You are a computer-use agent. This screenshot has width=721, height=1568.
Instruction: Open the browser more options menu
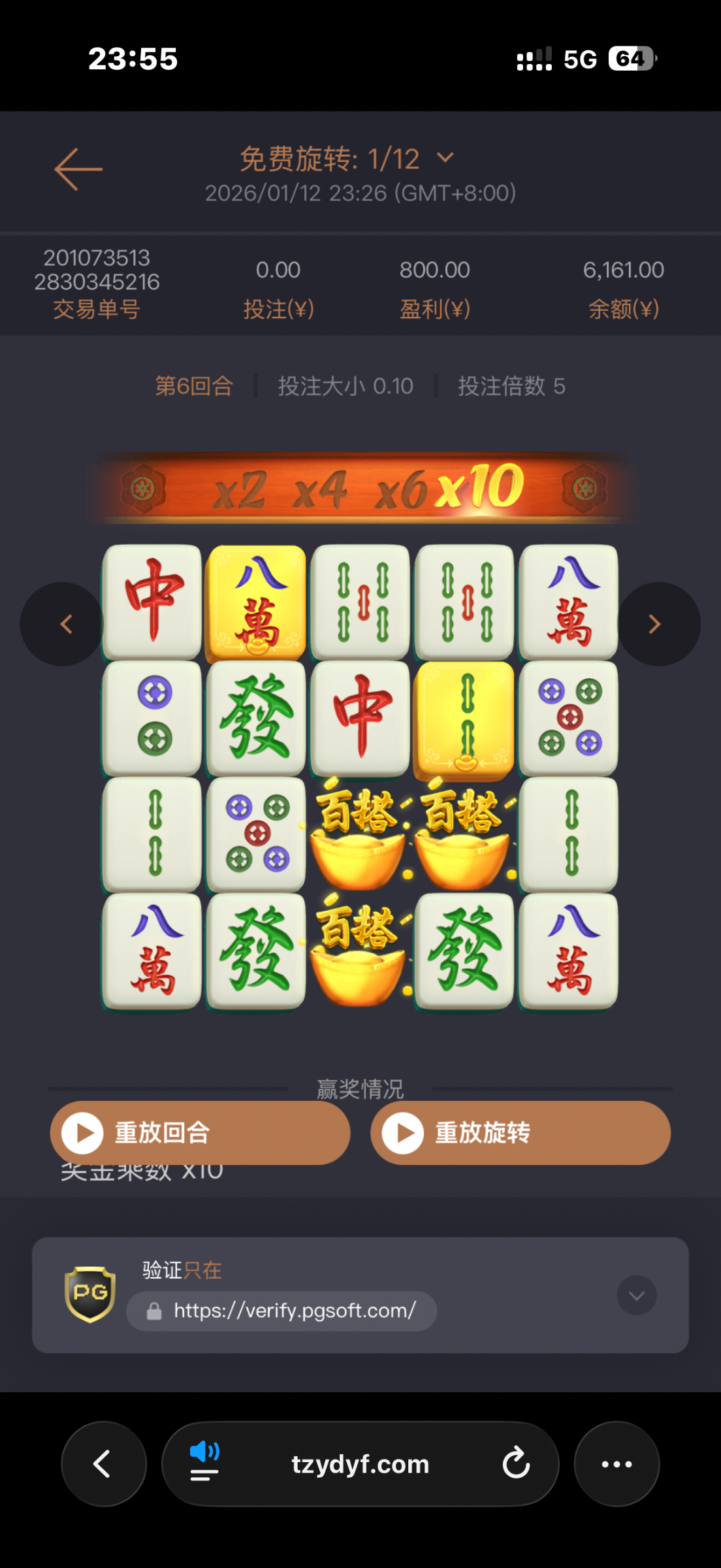coord(617,1463)
